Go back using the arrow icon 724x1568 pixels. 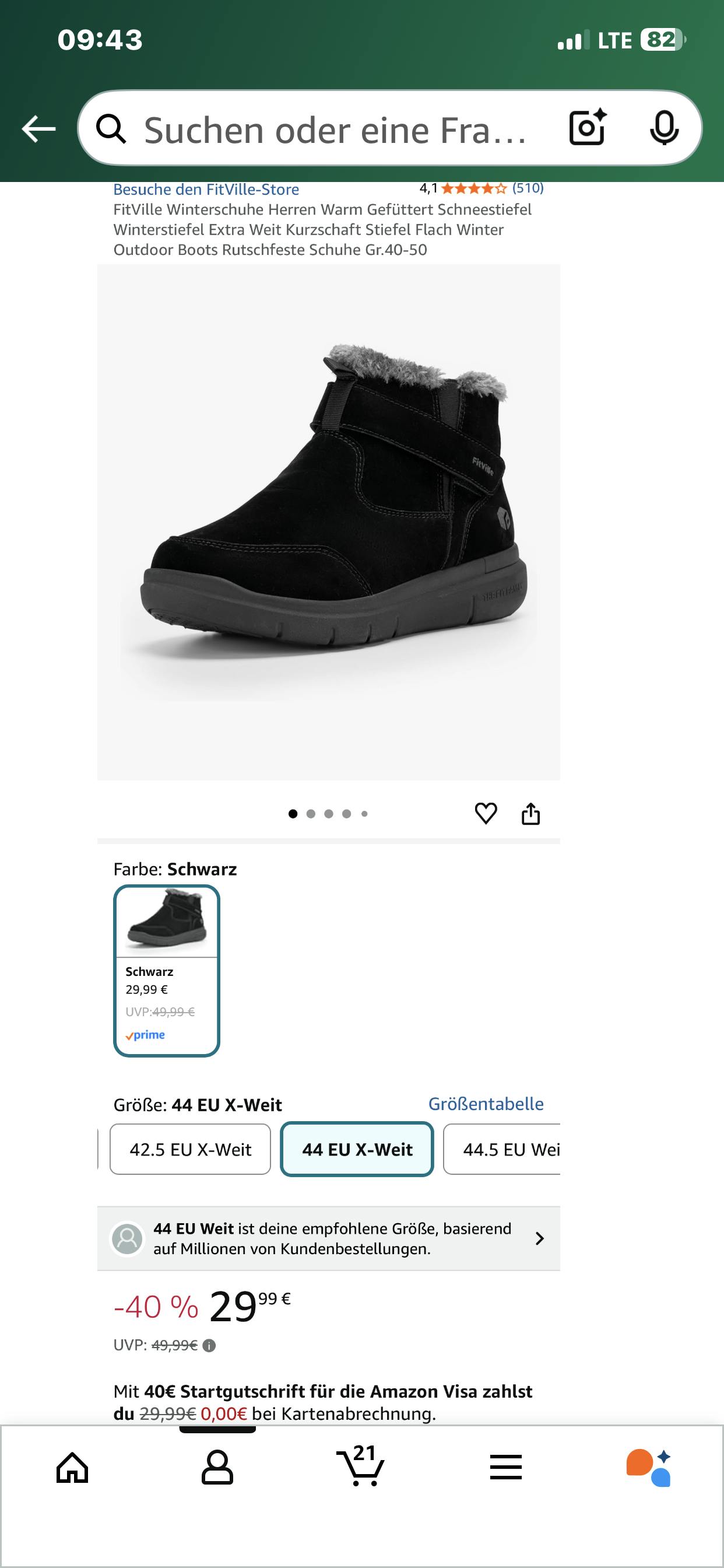pos(38,129)
